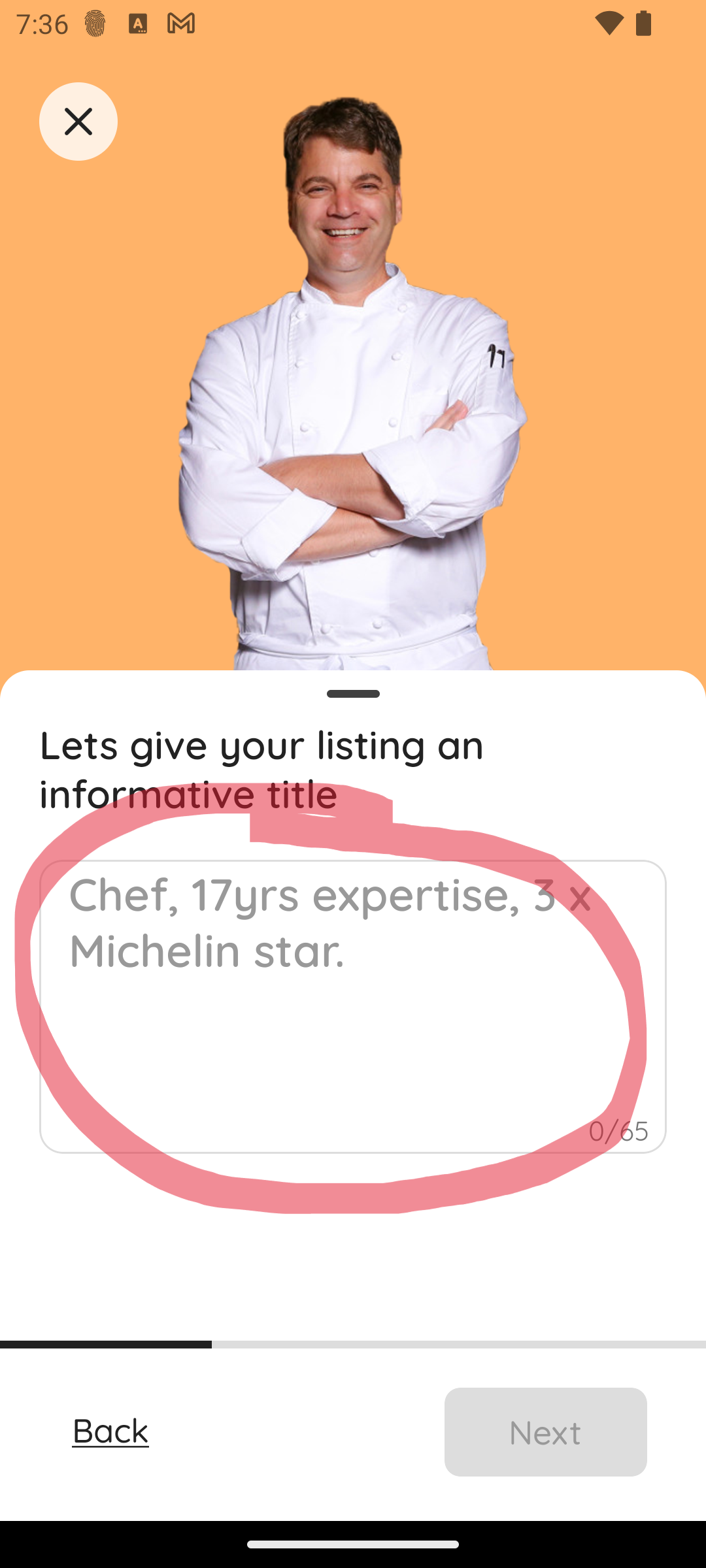
Task: Tap the Next button
Action: (545, 1432)
